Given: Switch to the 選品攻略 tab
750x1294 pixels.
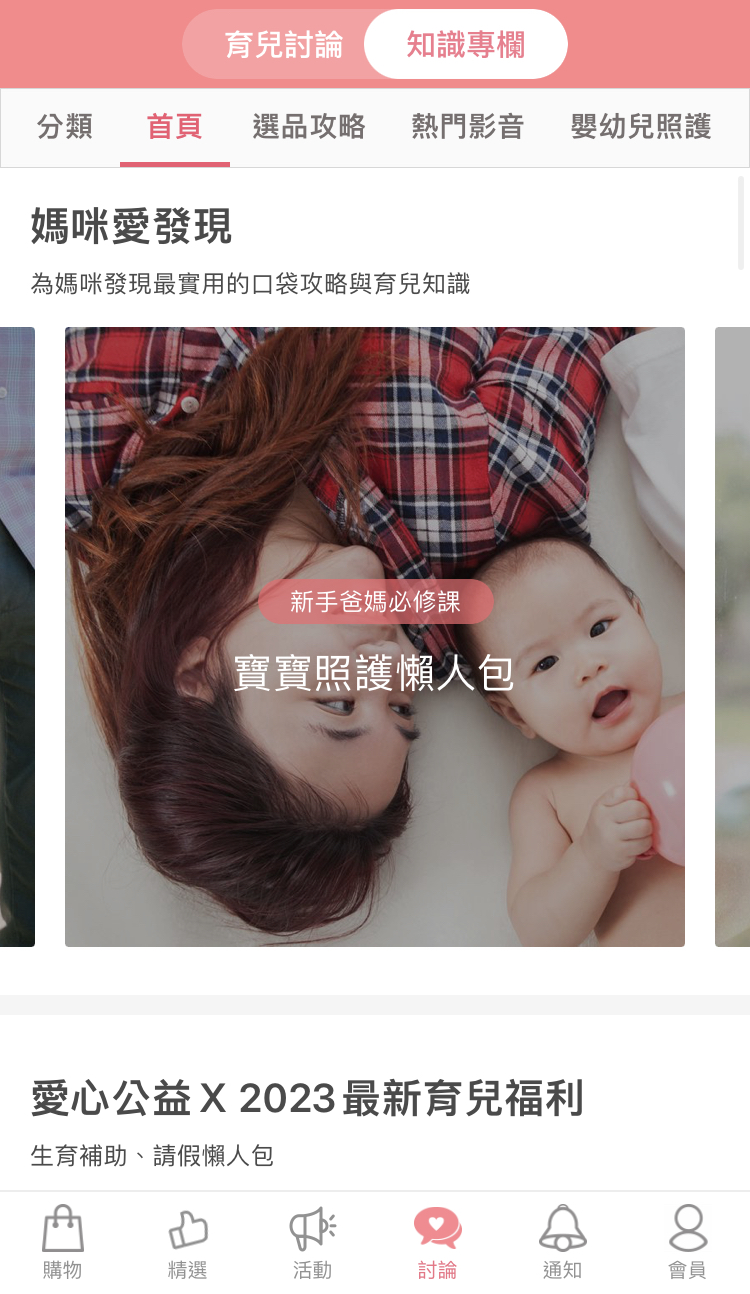Looking at the screenshot, I should tap(309, 127).
